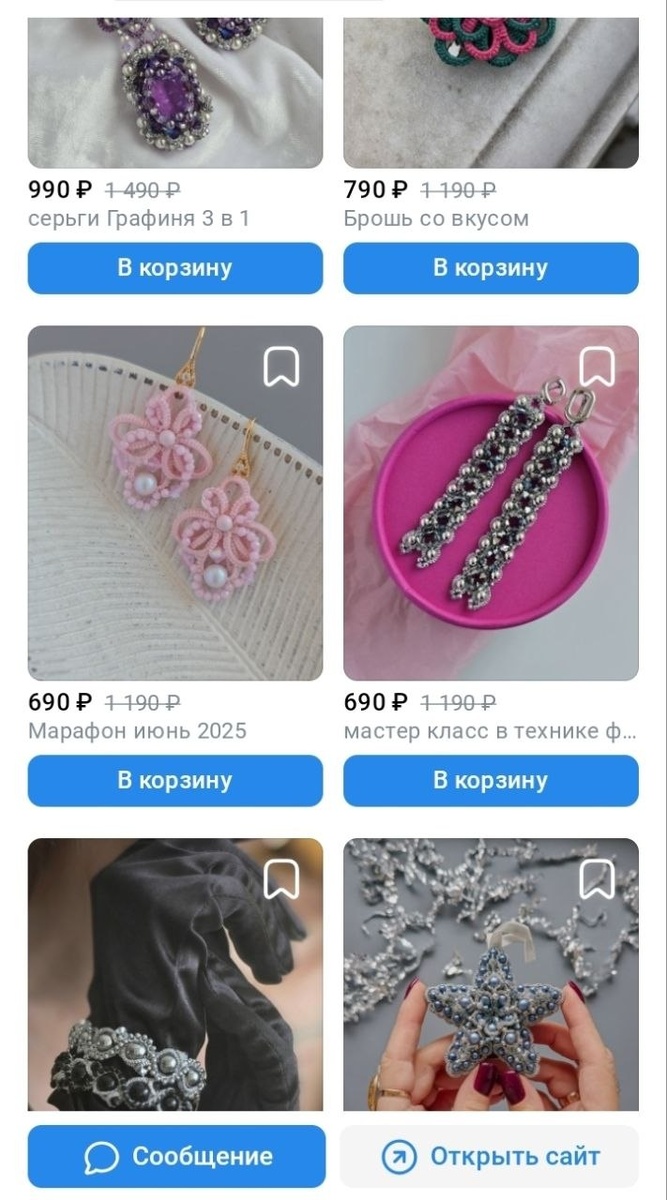Bookmark the Марафон июнь 2025 item
Viewport: 667px width, 1200px height.
[281, 367]
